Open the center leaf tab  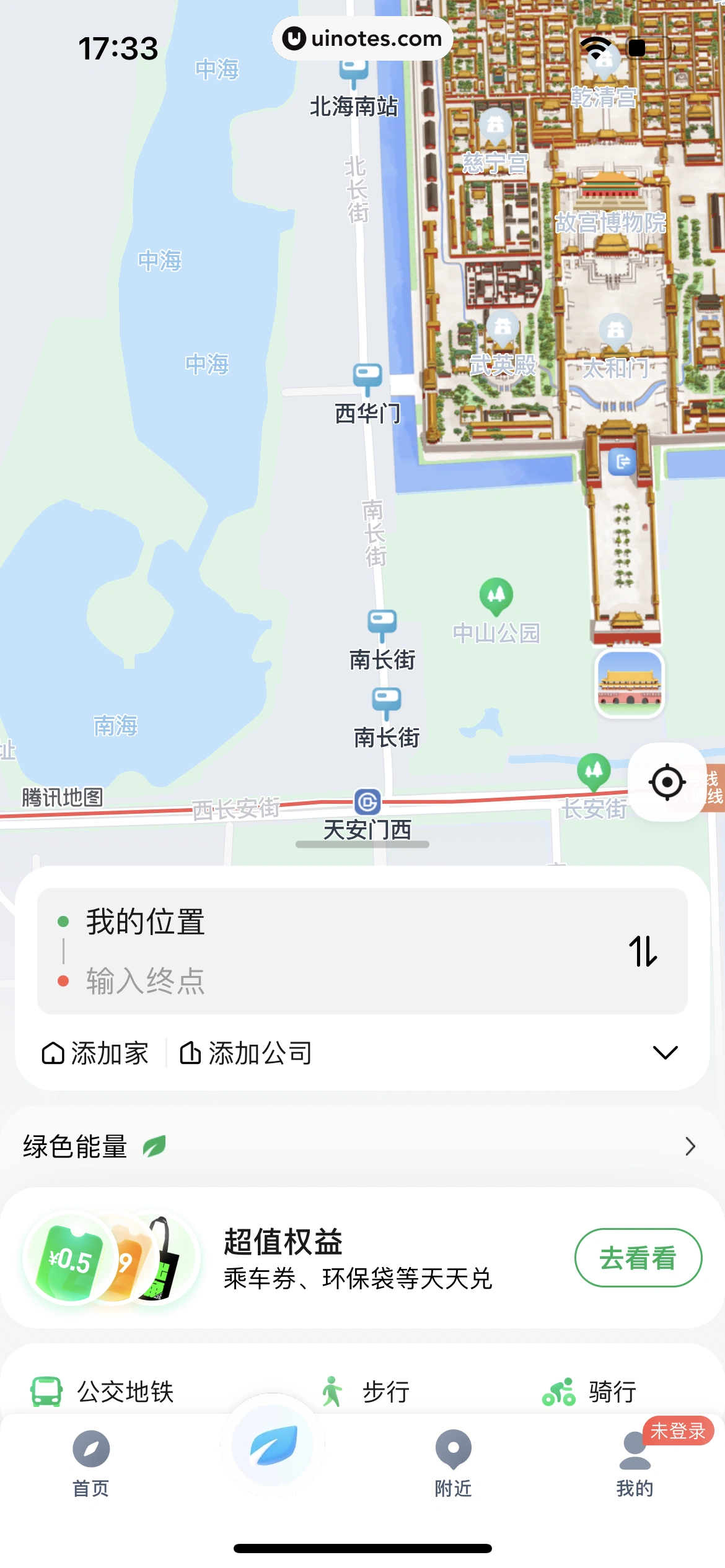[273, 1445]
